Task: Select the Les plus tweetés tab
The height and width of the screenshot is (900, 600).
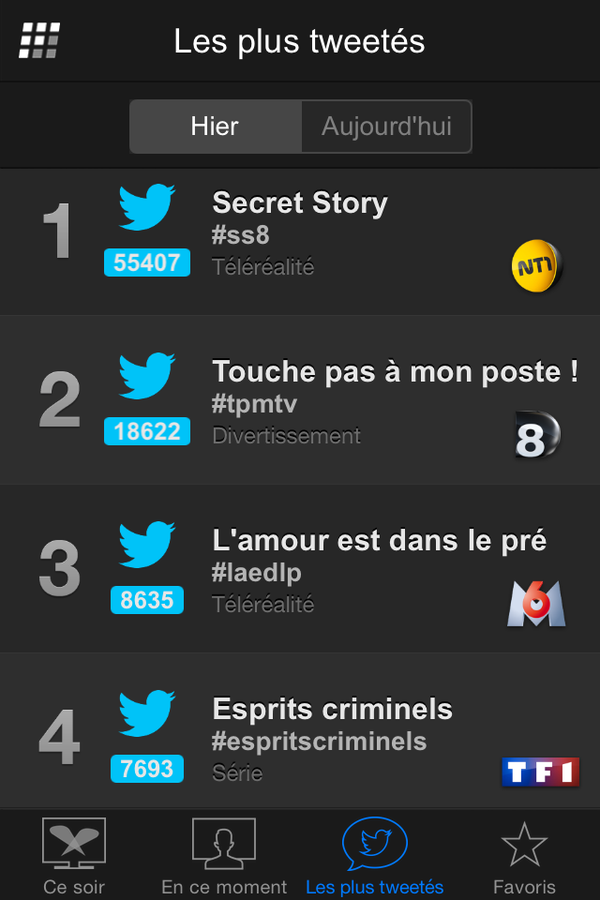Action: pyautogui.click(x=374, y=856)
